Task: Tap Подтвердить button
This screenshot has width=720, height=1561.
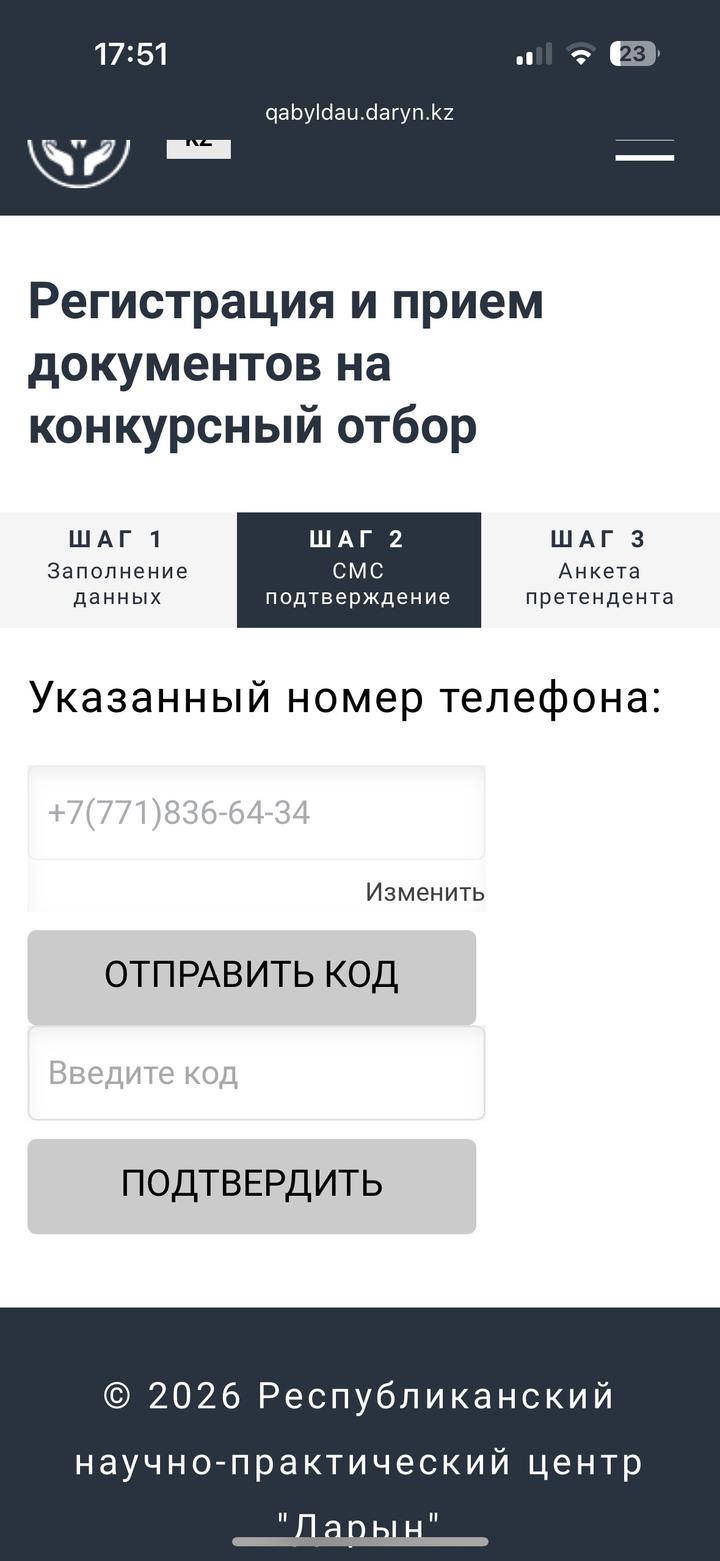Action: click(x=251, y=1185)
